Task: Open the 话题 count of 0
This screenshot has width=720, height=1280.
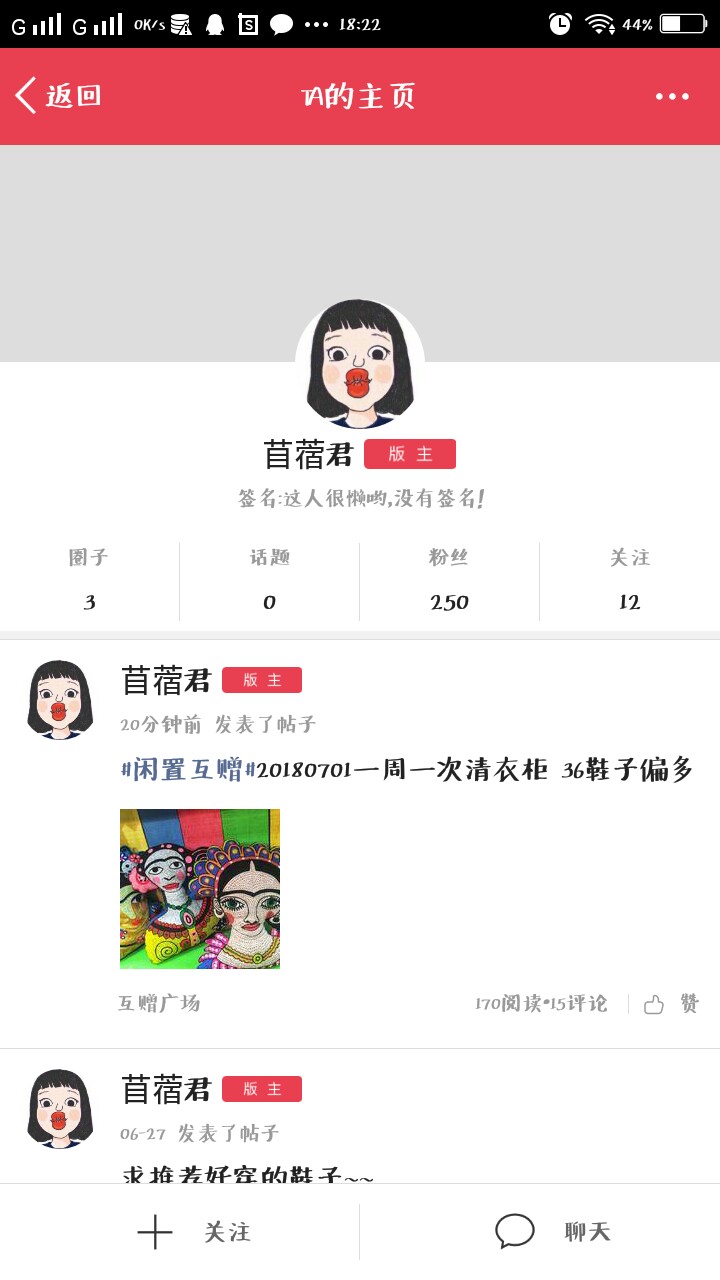Action: [x=270, y=581]
